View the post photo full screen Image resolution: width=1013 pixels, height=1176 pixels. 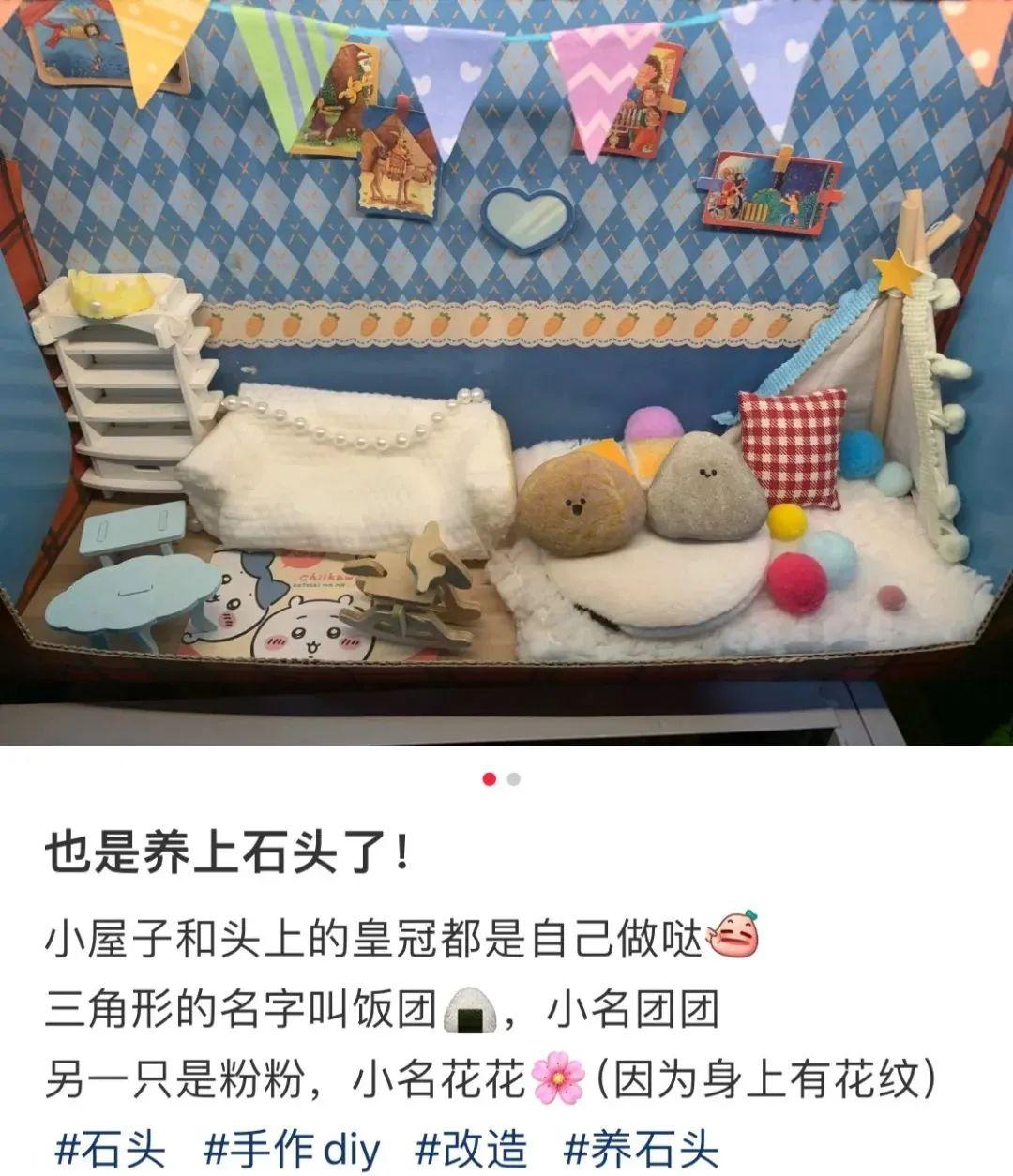click(x=506, y=375)
